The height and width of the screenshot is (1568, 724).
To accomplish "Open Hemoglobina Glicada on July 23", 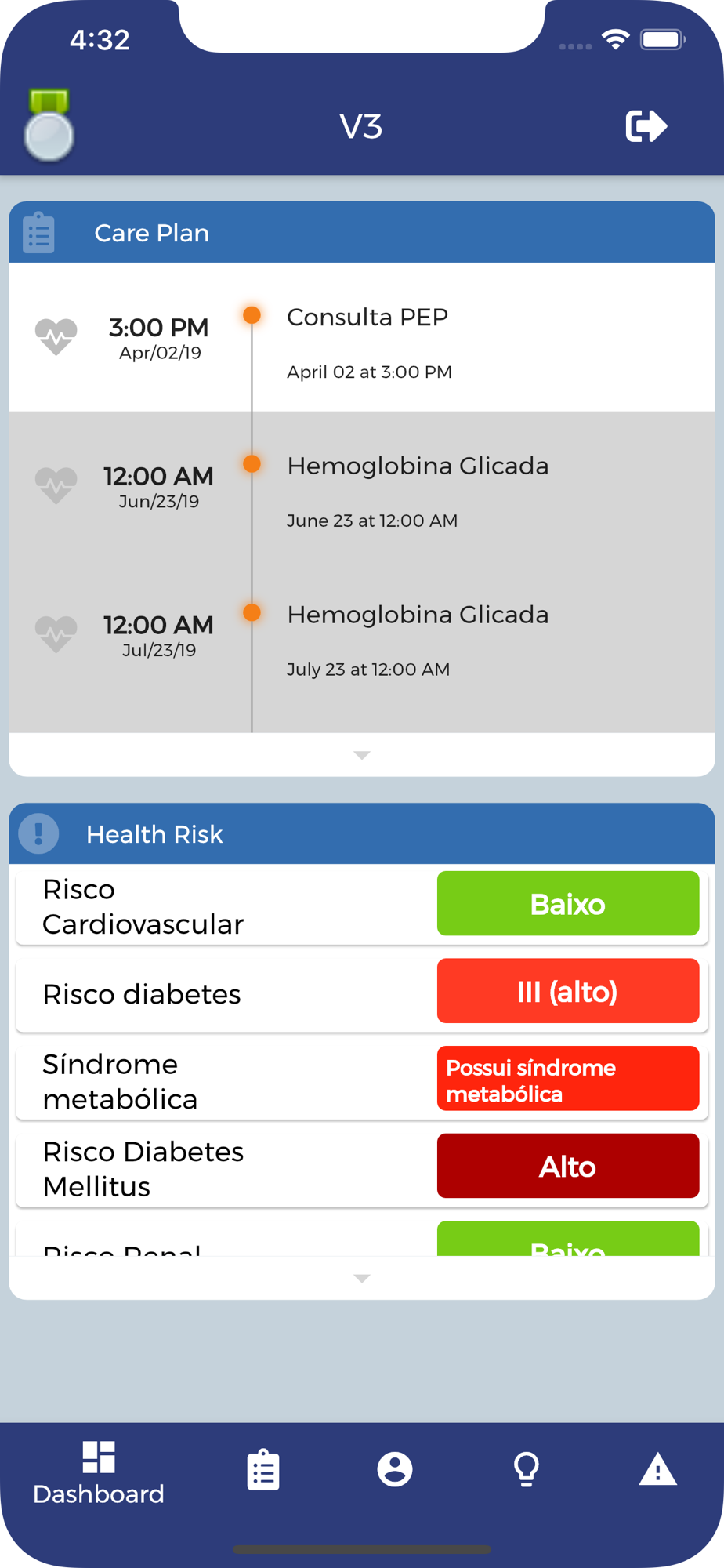I will [x=362, y=635].
